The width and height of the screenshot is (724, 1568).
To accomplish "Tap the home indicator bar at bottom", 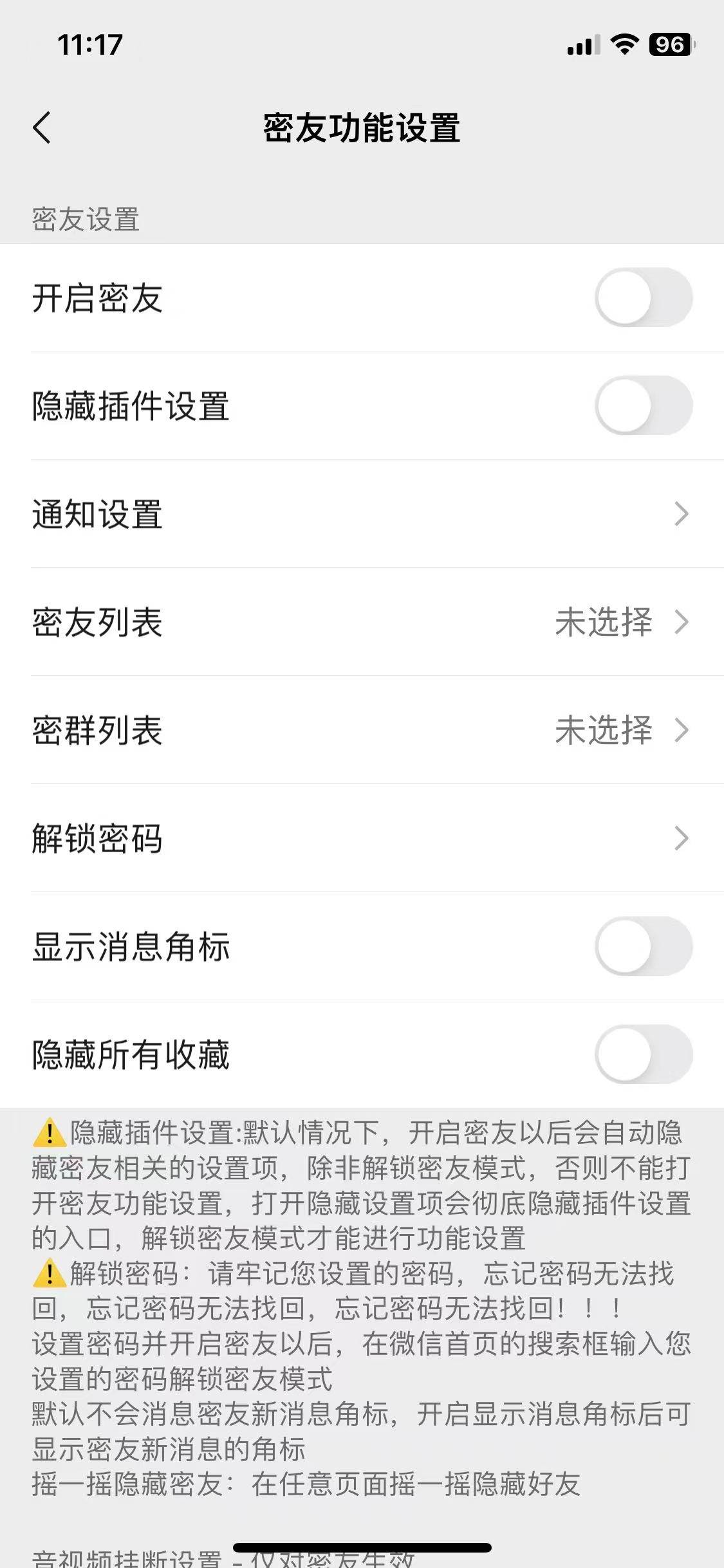I will [x=362, y=1547].
